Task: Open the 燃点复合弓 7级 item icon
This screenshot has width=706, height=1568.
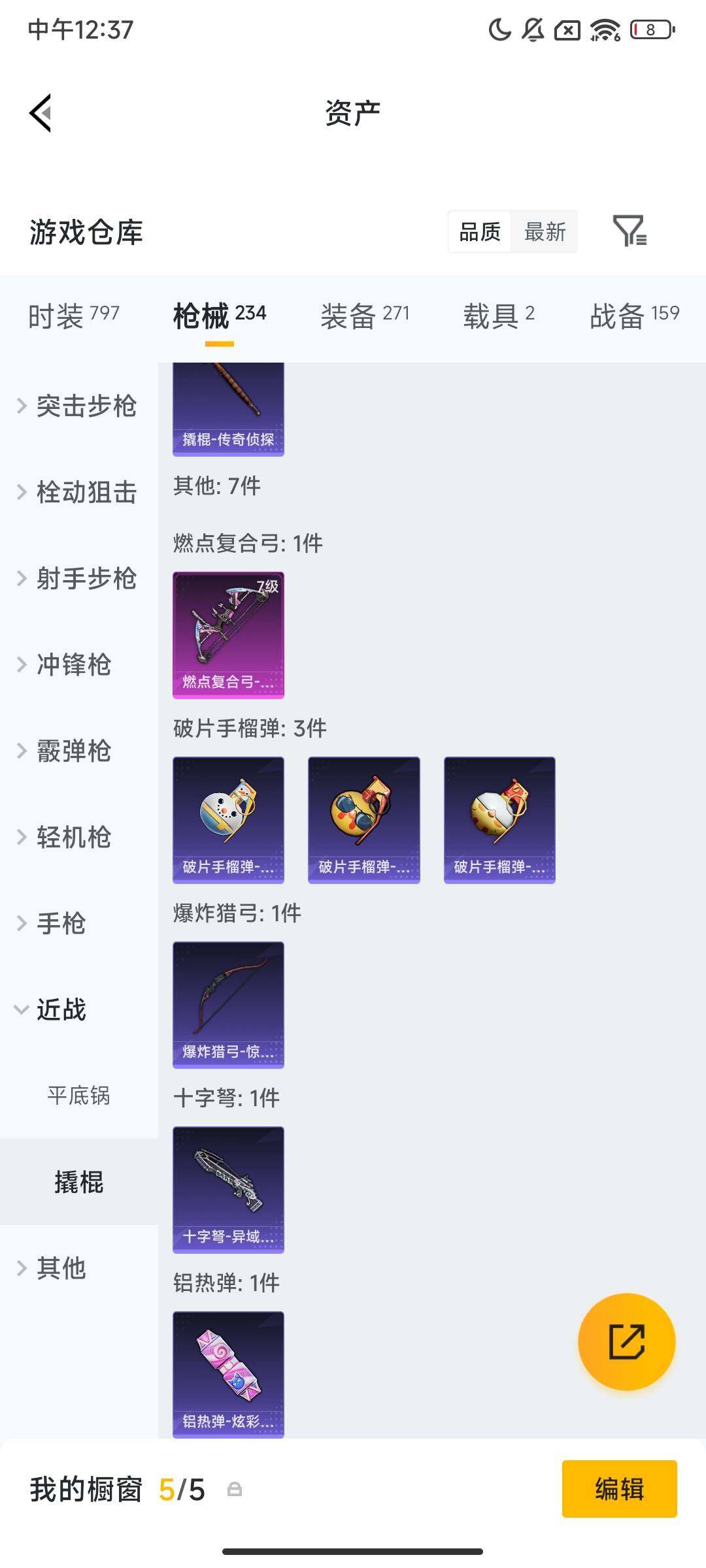Action: (228, 634)
